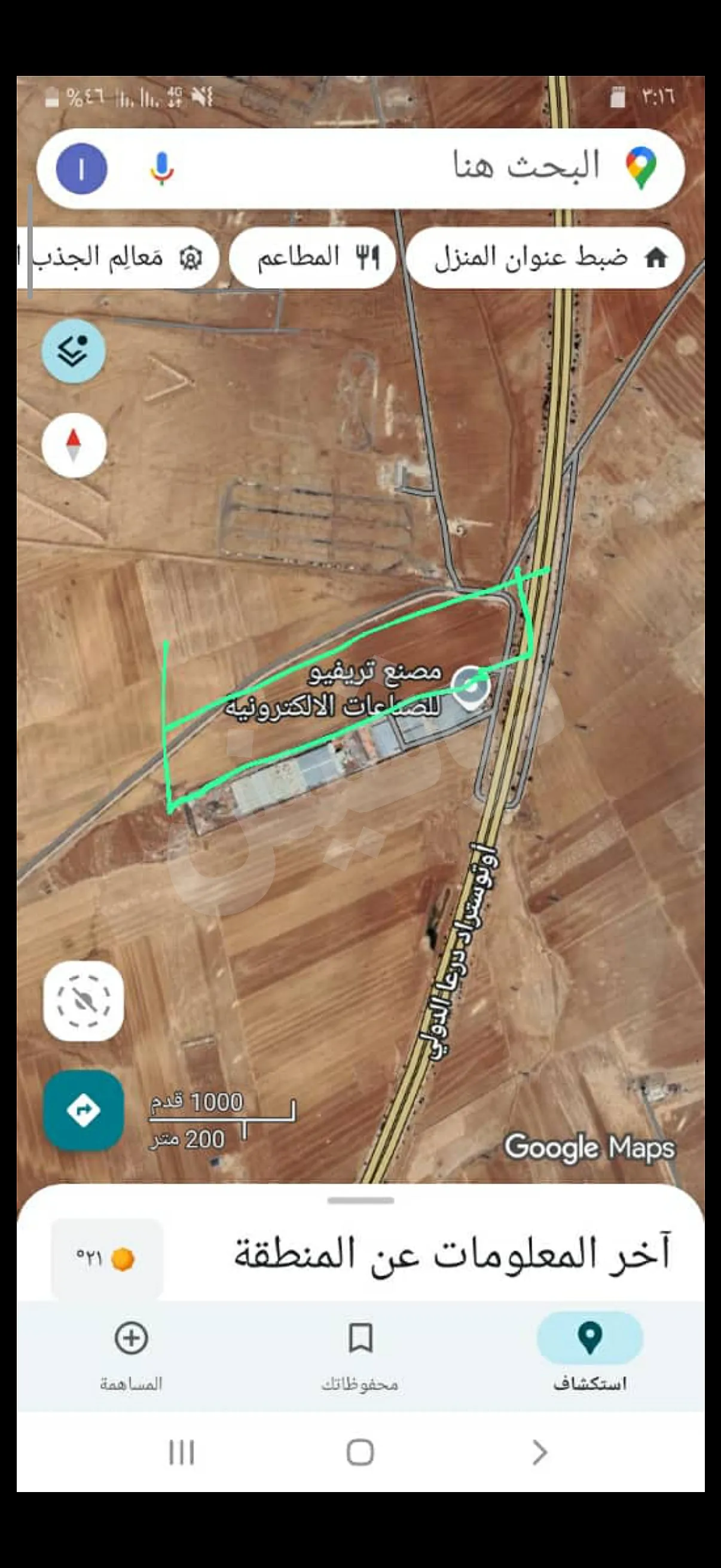Open the map layers button
Screen dimensions: 721x1568
[74, 350]
